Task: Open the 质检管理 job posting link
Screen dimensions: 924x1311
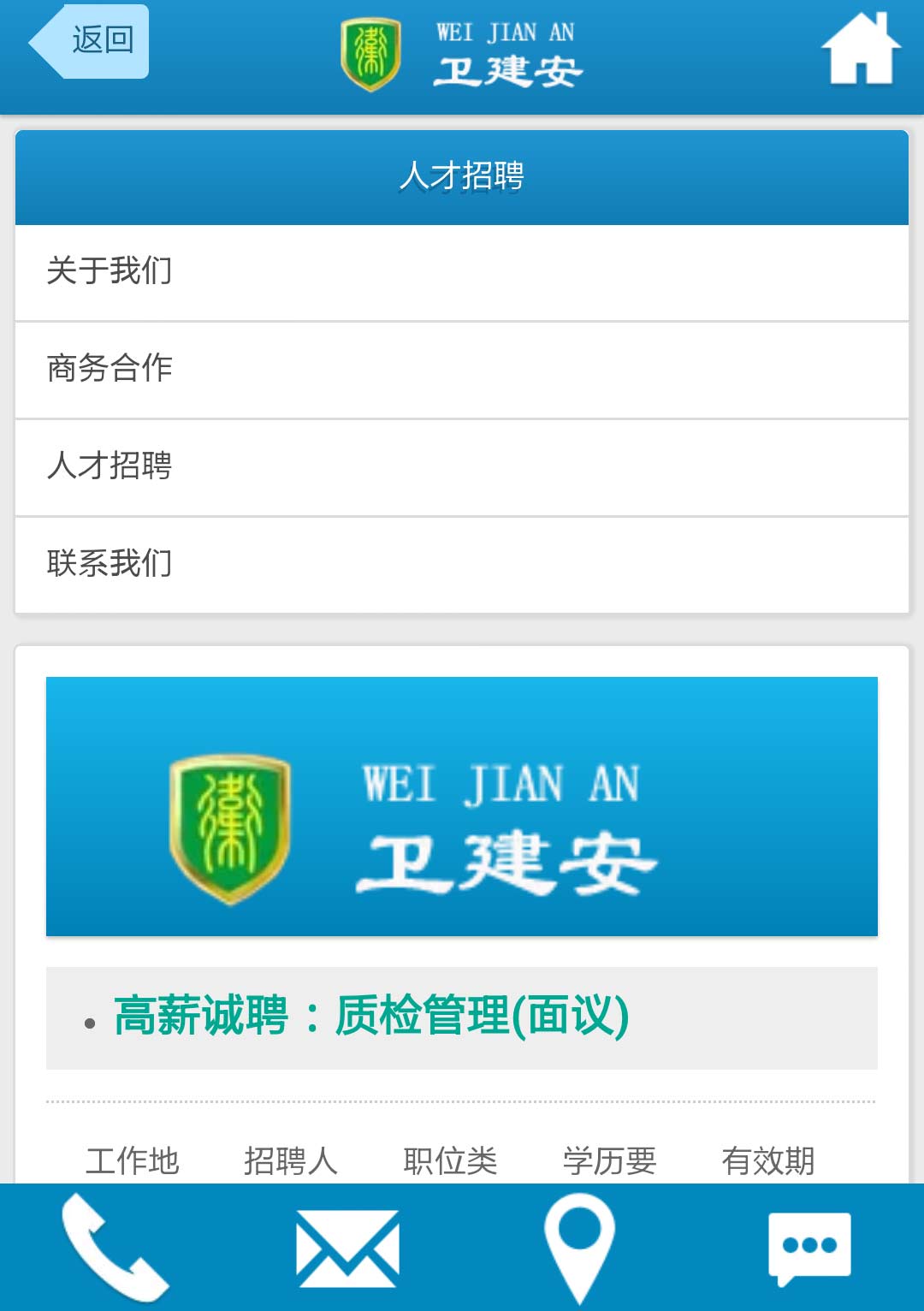Action: pyautogui.click(x=371, y=1017)
